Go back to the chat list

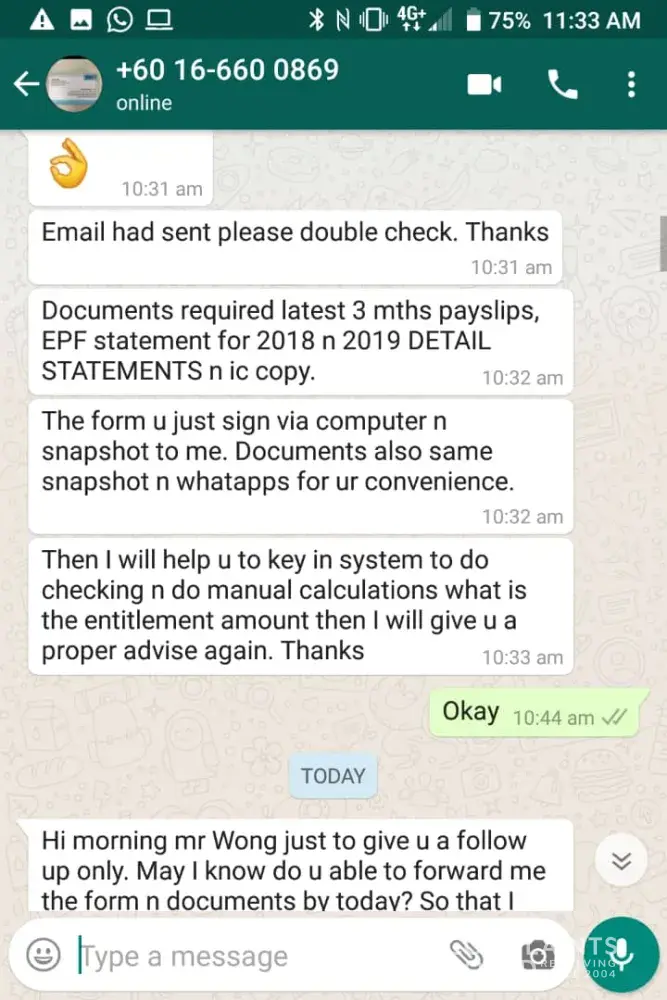[26, 85]
